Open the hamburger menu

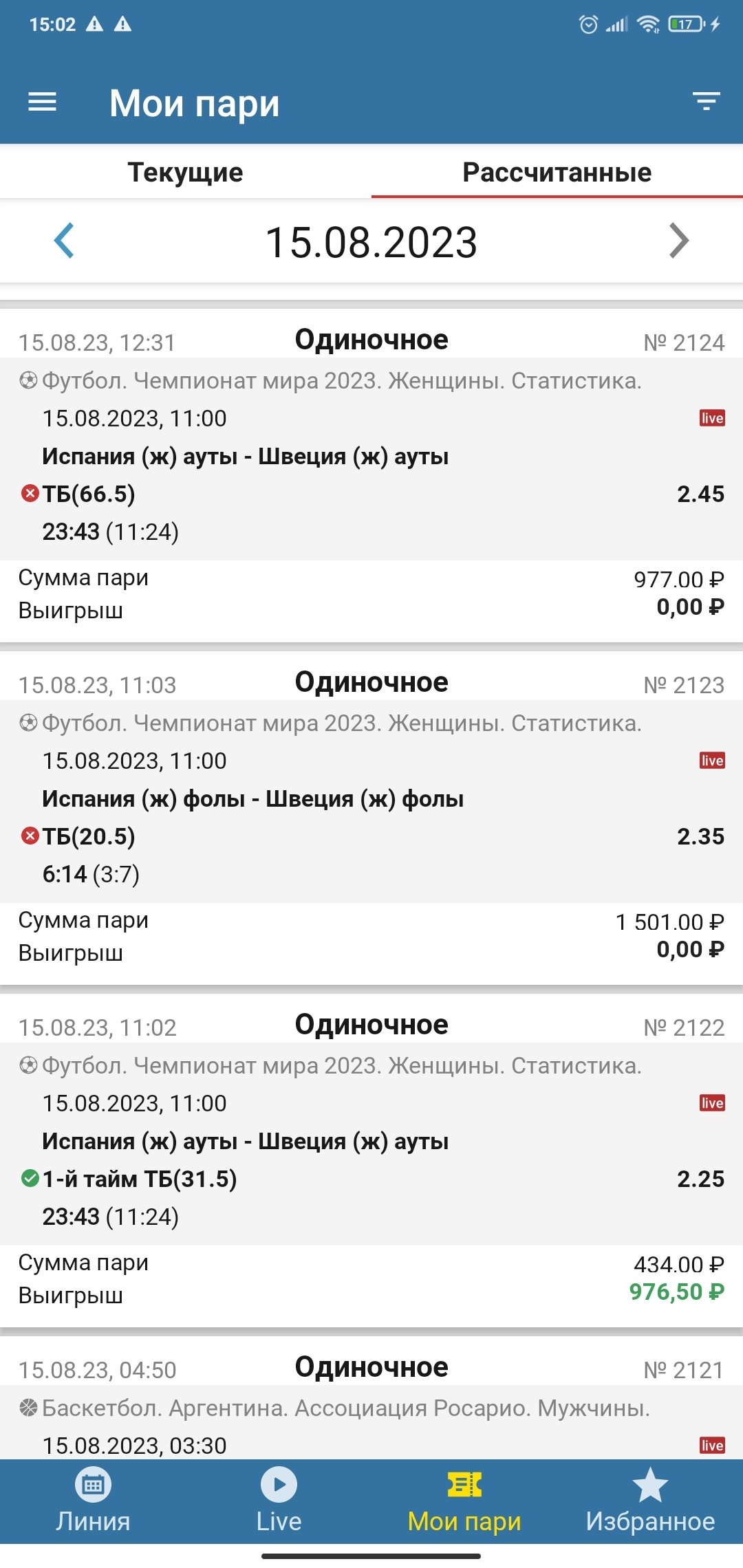click(x=42, y=102)
